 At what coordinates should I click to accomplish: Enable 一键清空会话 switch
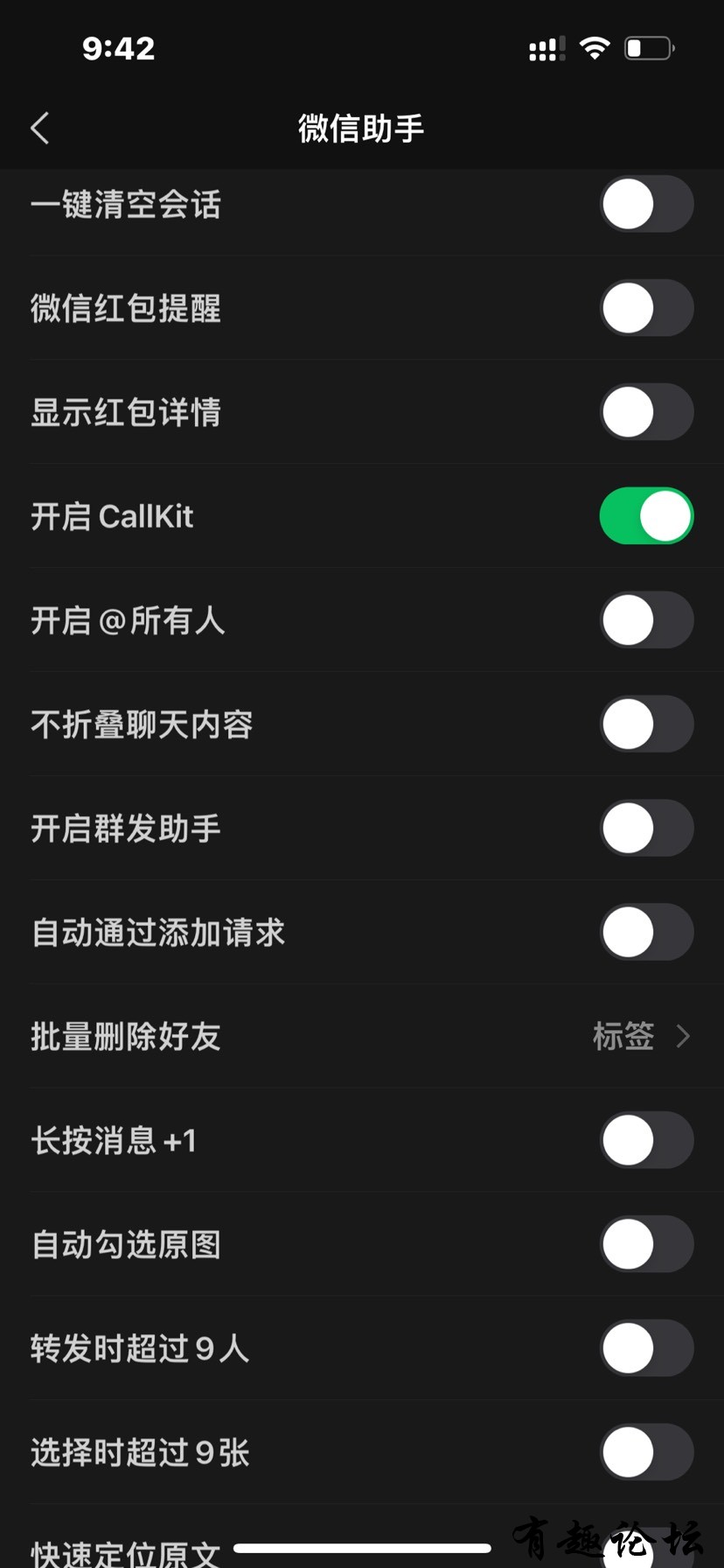646,204
